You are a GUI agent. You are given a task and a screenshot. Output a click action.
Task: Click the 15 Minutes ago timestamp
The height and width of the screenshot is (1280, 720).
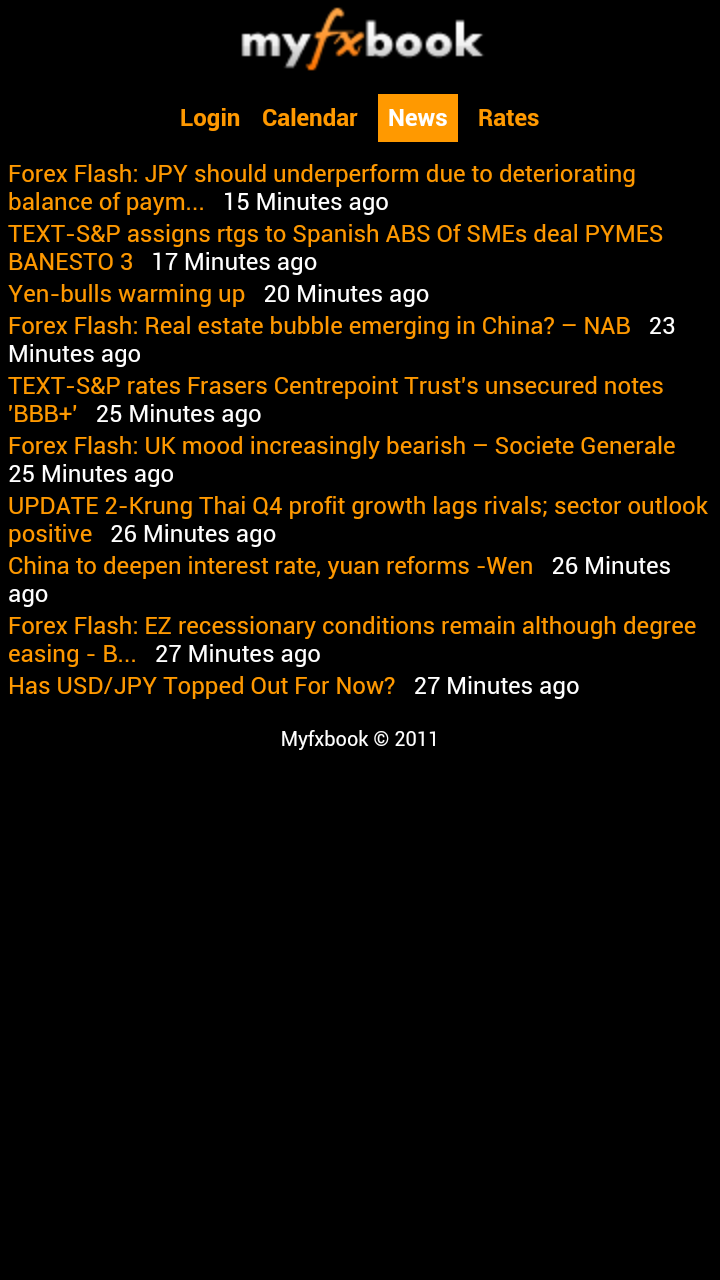point(307,201)
